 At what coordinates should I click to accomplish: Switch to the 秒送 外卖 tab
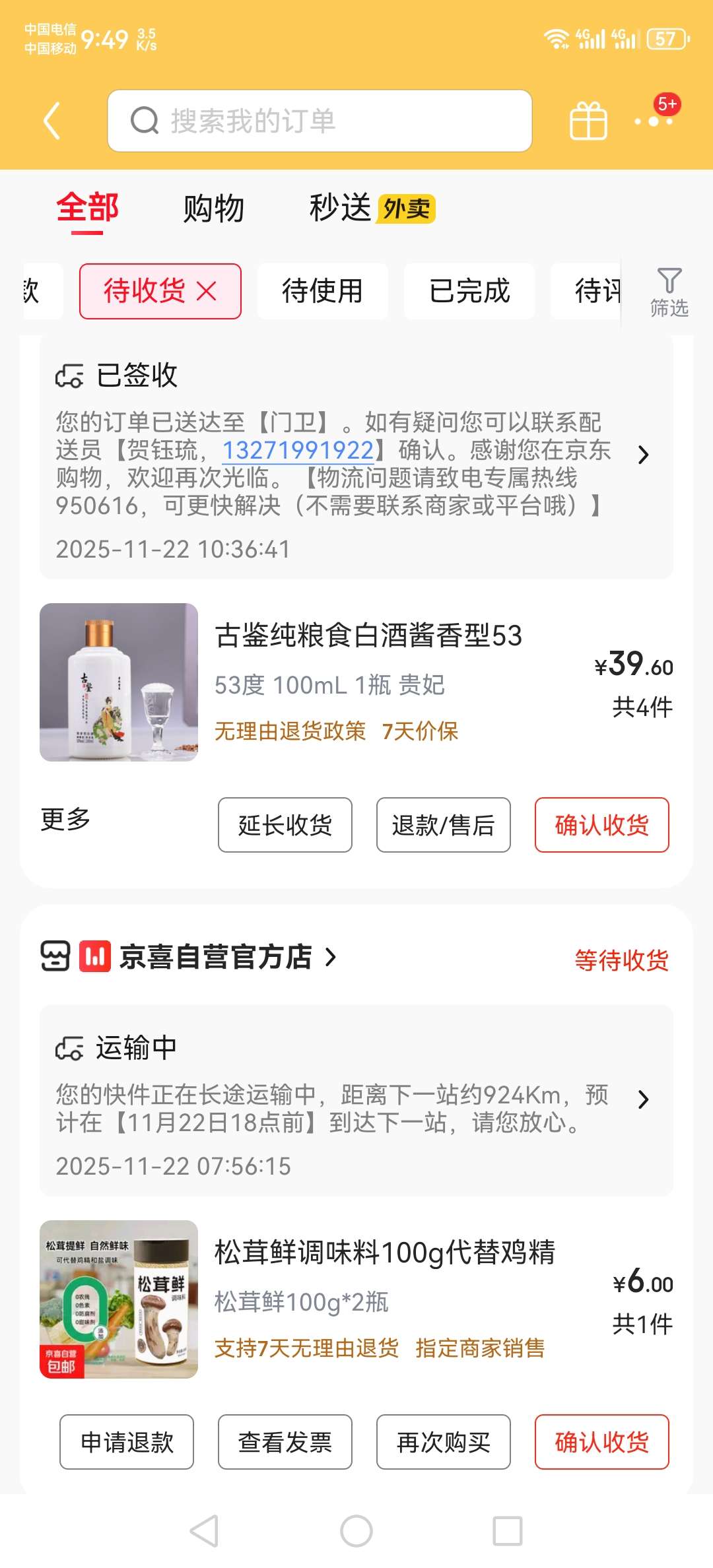coord(372,209)
